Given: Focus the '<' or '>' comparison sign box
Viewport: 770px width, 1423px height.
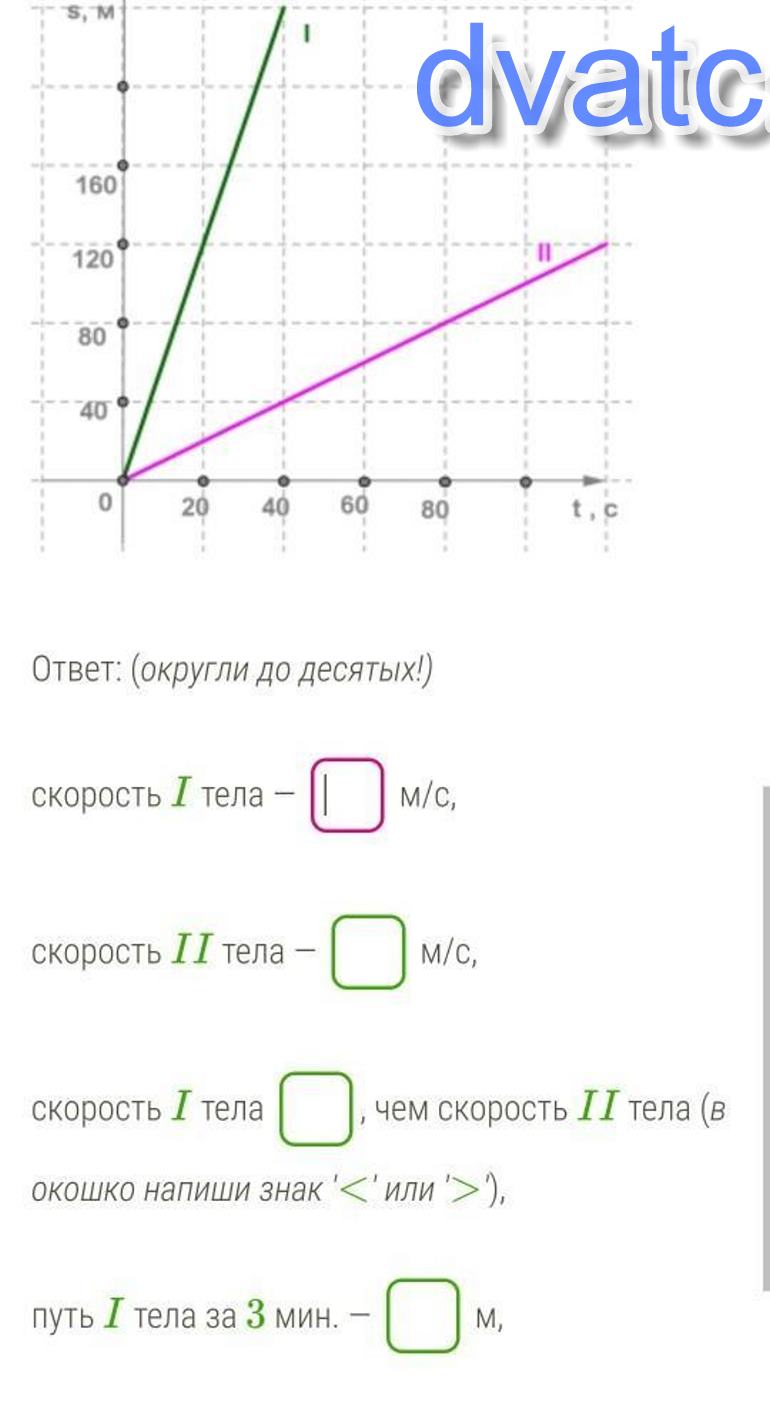Looking at the screenshot, I should [316, 1109].
